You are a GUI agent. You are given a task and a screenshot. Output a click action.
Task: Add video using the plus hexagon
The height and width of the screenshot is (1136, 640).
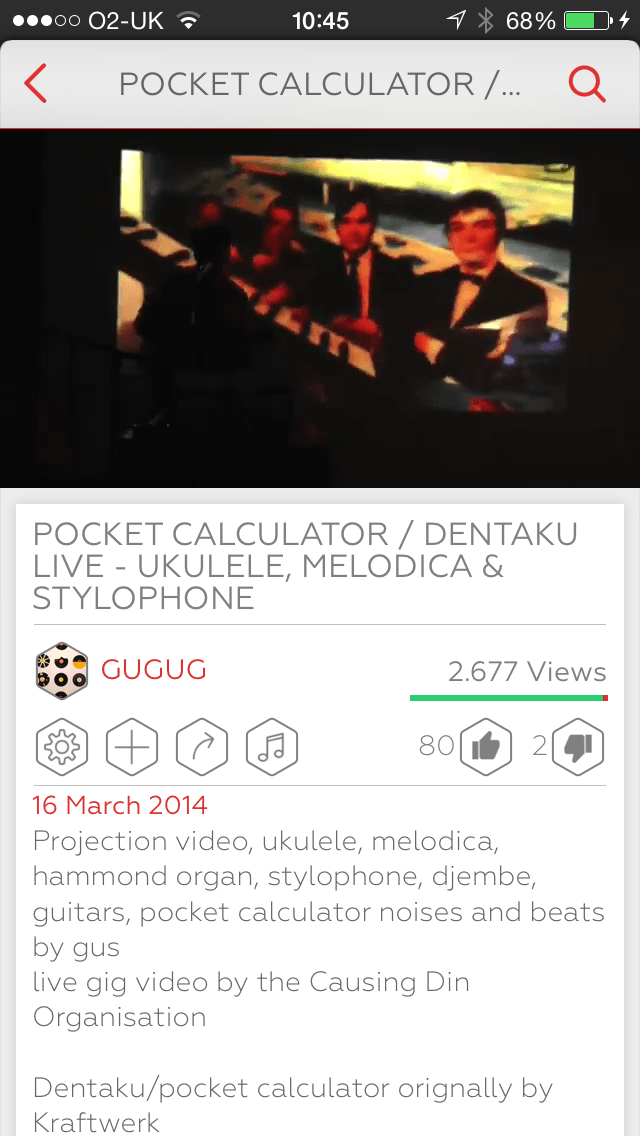(132, 747)
